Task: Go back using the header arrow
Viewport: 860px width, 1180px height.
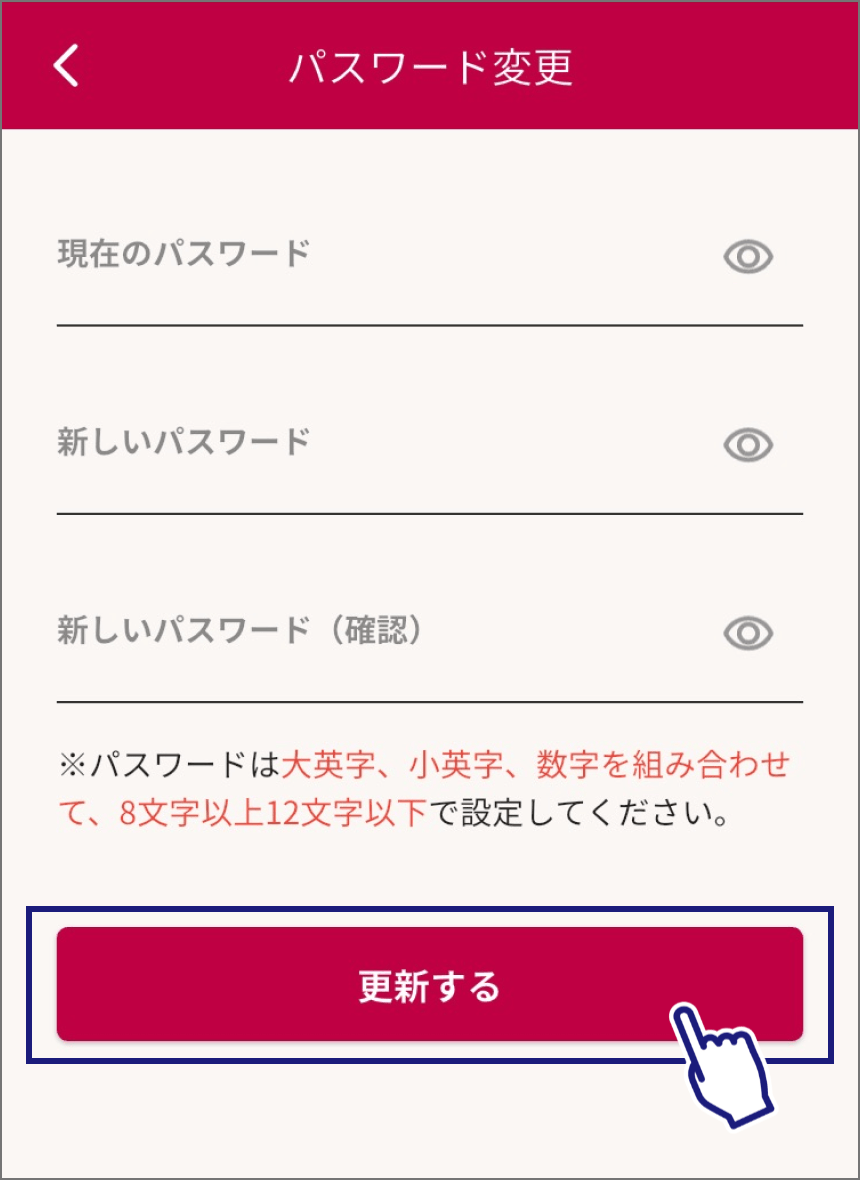Action: point(66,66)
